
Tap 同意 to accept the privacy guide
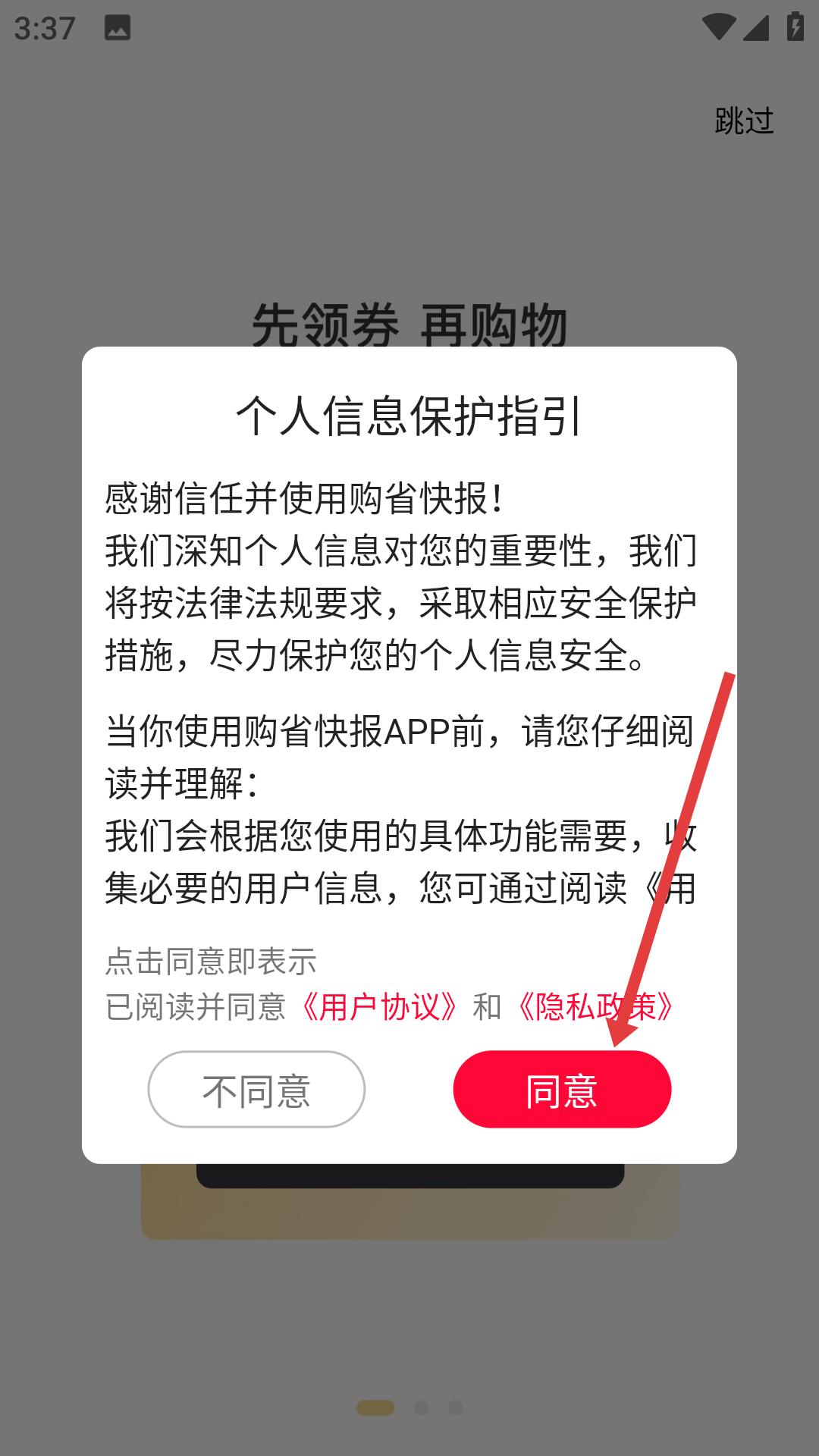[x=562, y=1090]
